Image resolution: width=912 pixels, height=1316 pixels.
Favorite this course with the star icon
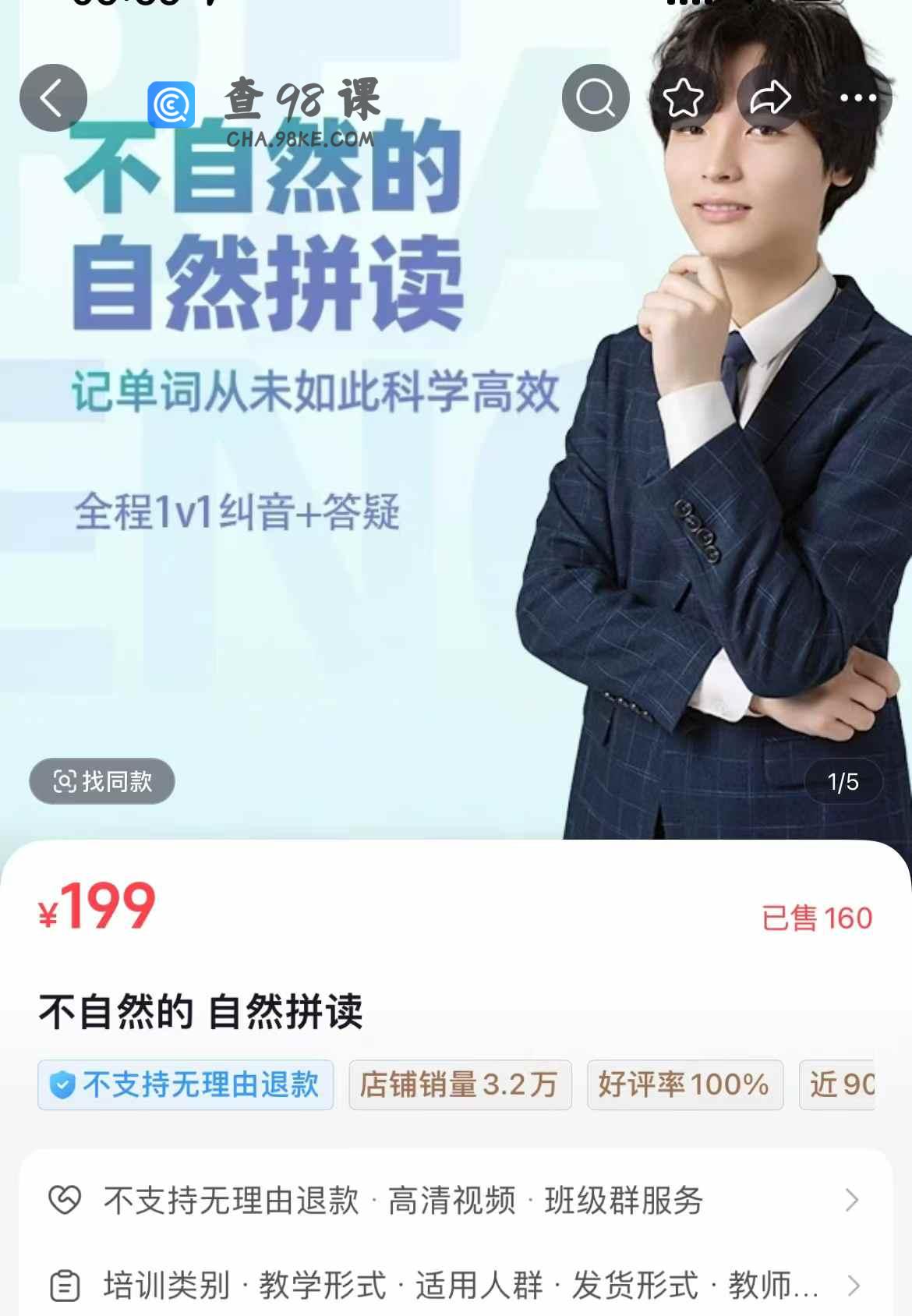click(684, 98)
